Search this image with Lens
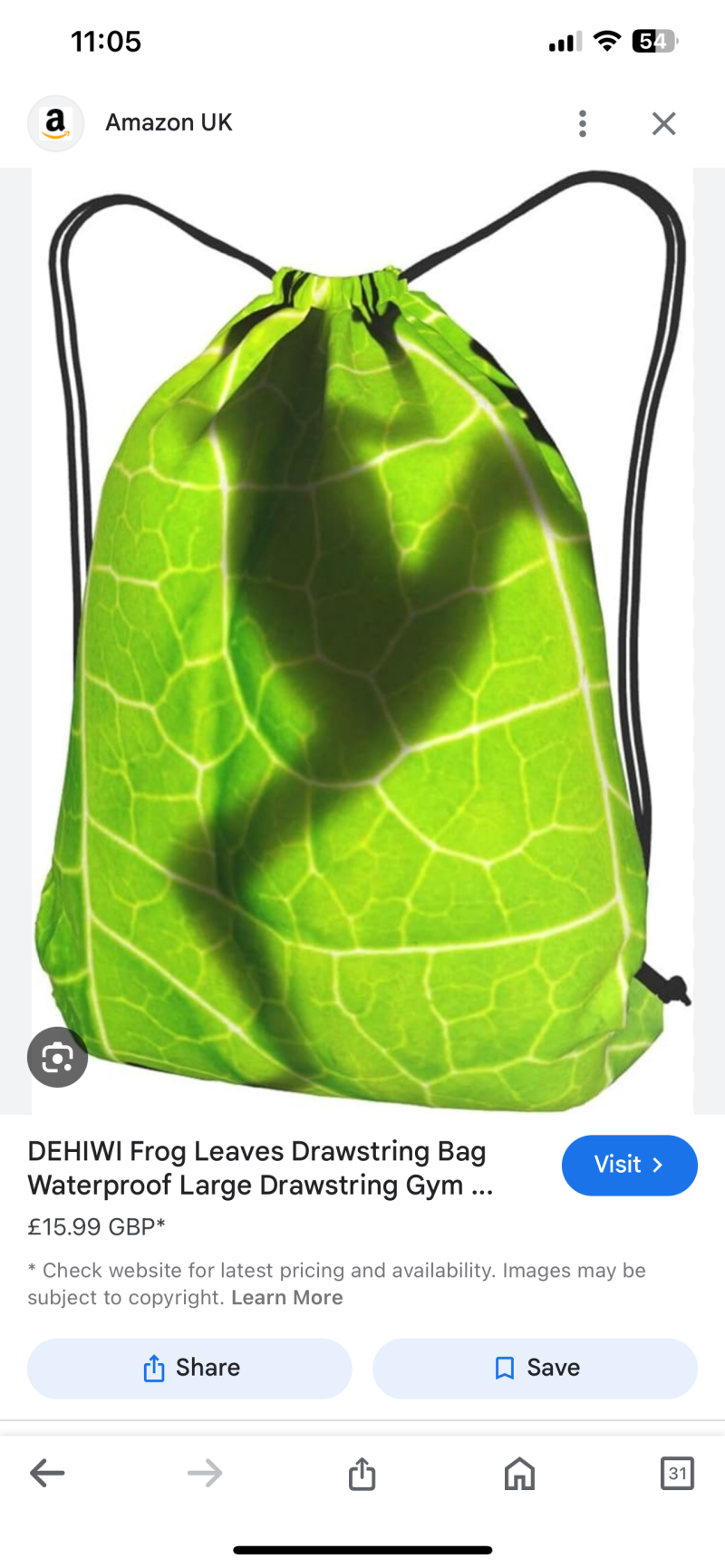This screenshot has width=725, height=1568. click(57, 1057)
